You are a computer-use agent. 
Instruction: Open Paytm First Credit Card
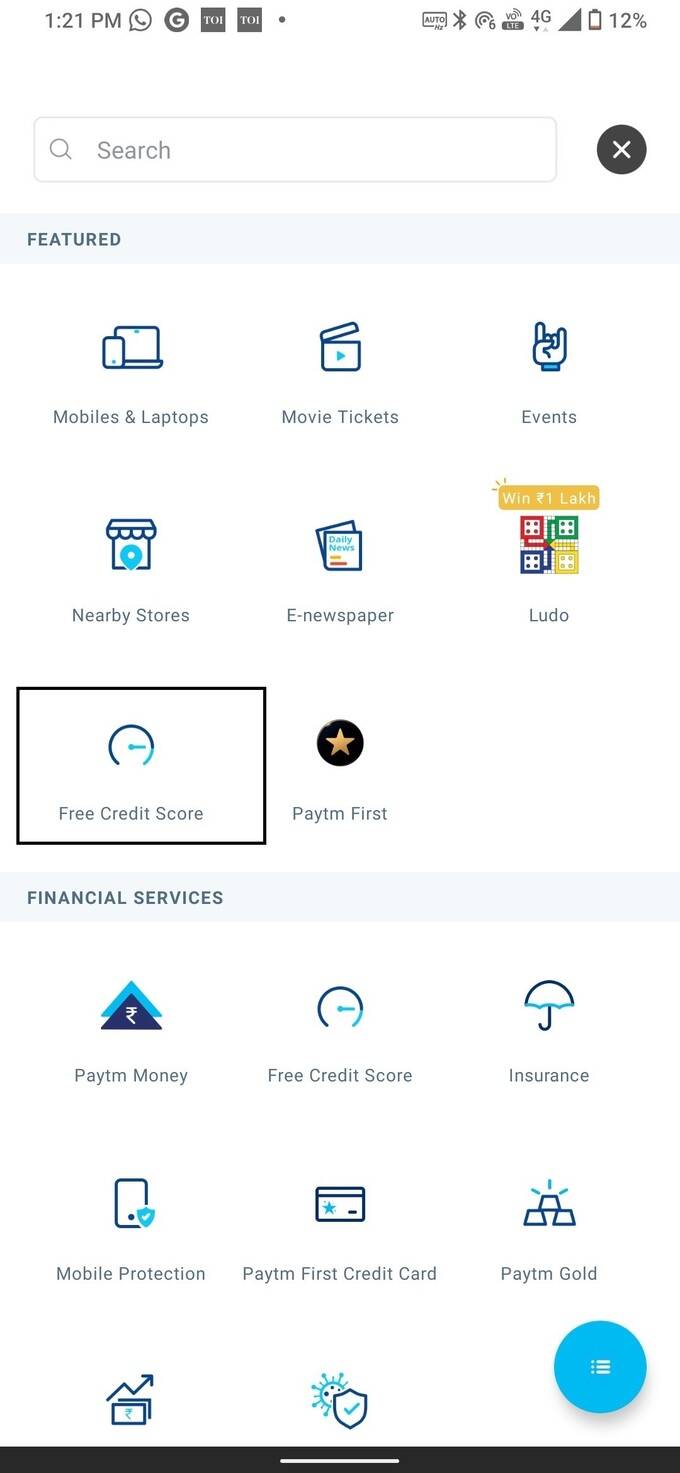point(340,1229)
